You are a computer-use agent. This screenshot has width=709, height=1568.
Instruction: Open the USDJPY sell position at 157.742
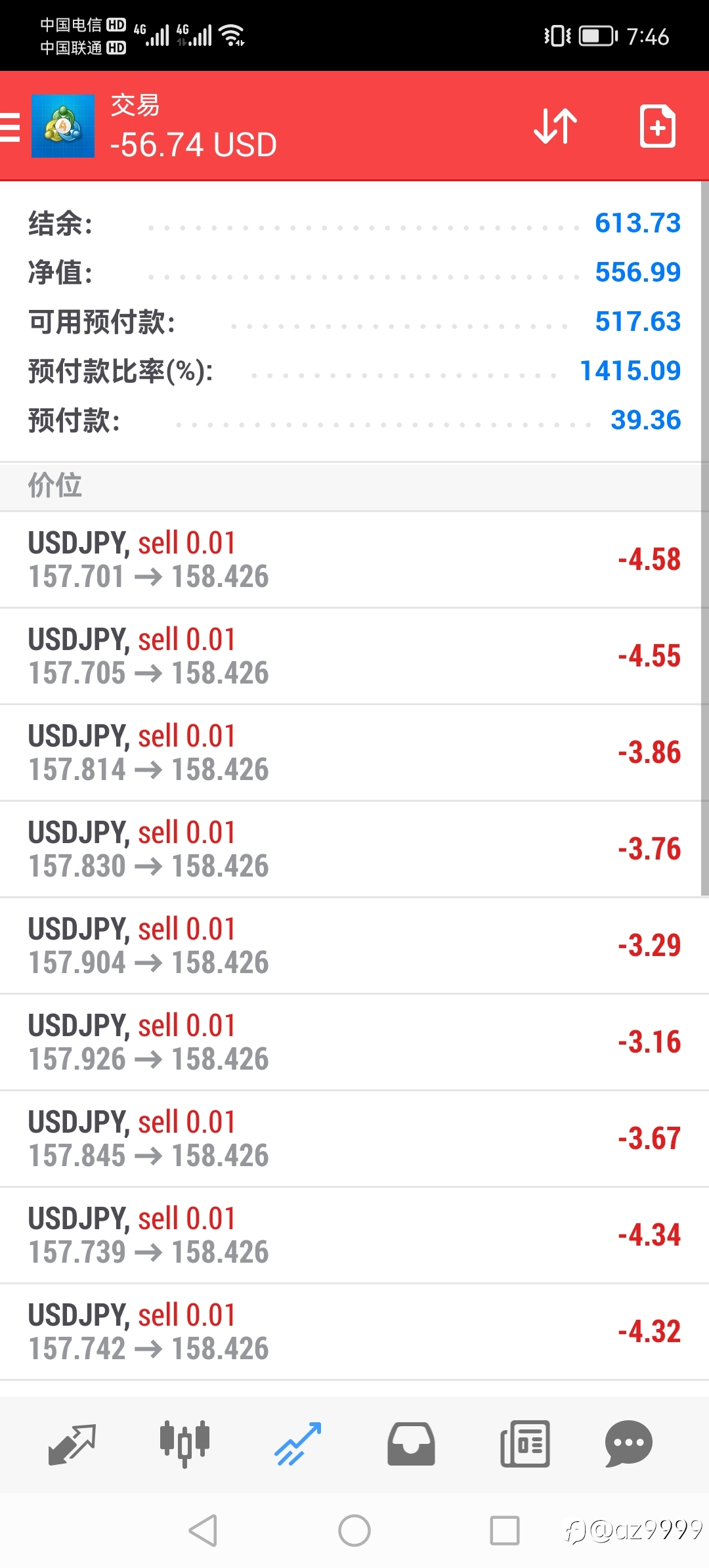click(x=354, y=1332)
